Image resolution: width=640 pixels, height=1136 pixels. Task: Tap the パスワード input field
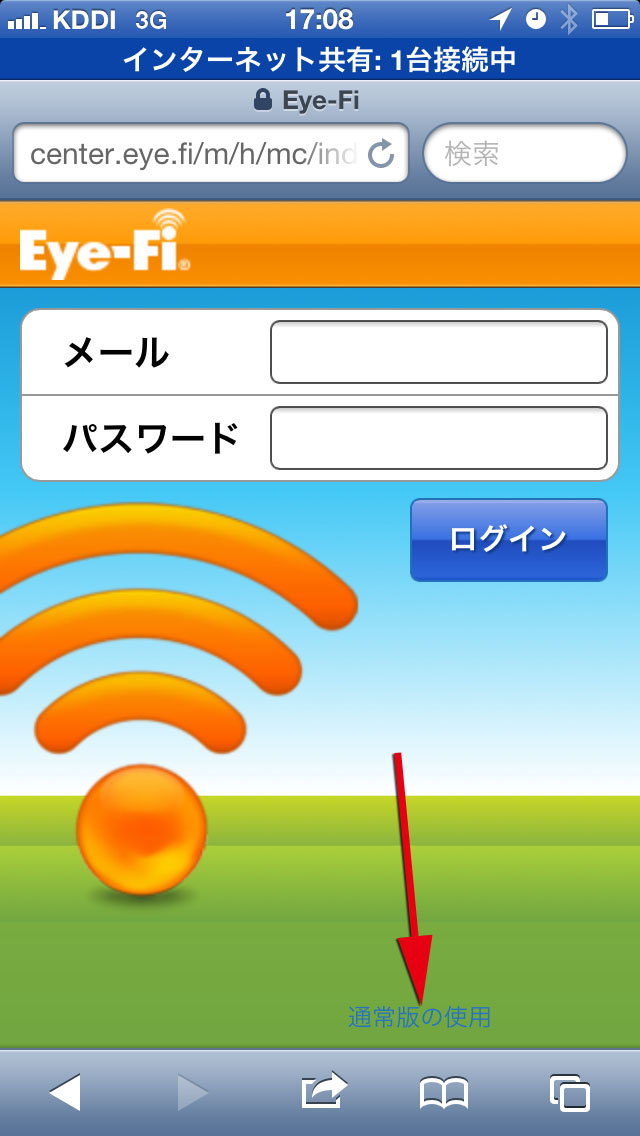(x=438, y=438)
